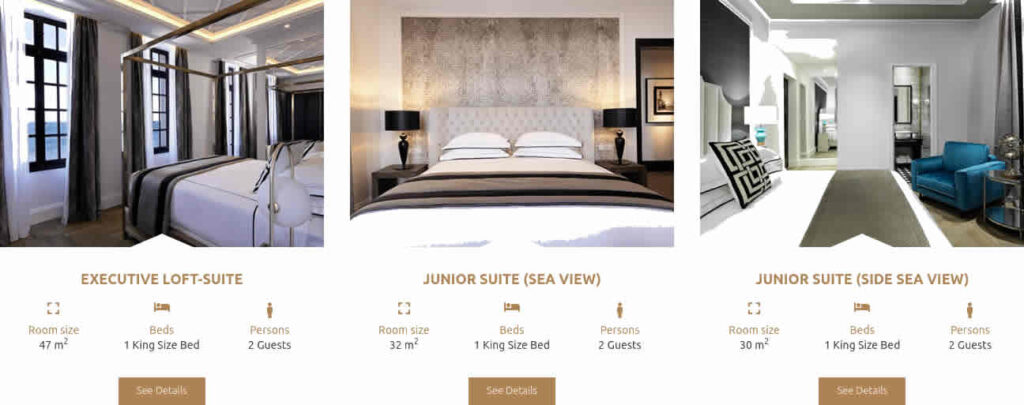Open the Junior Suite (Sea View) photo
The height and width of the screenshot is (405, 1024).
pos(511,120)
